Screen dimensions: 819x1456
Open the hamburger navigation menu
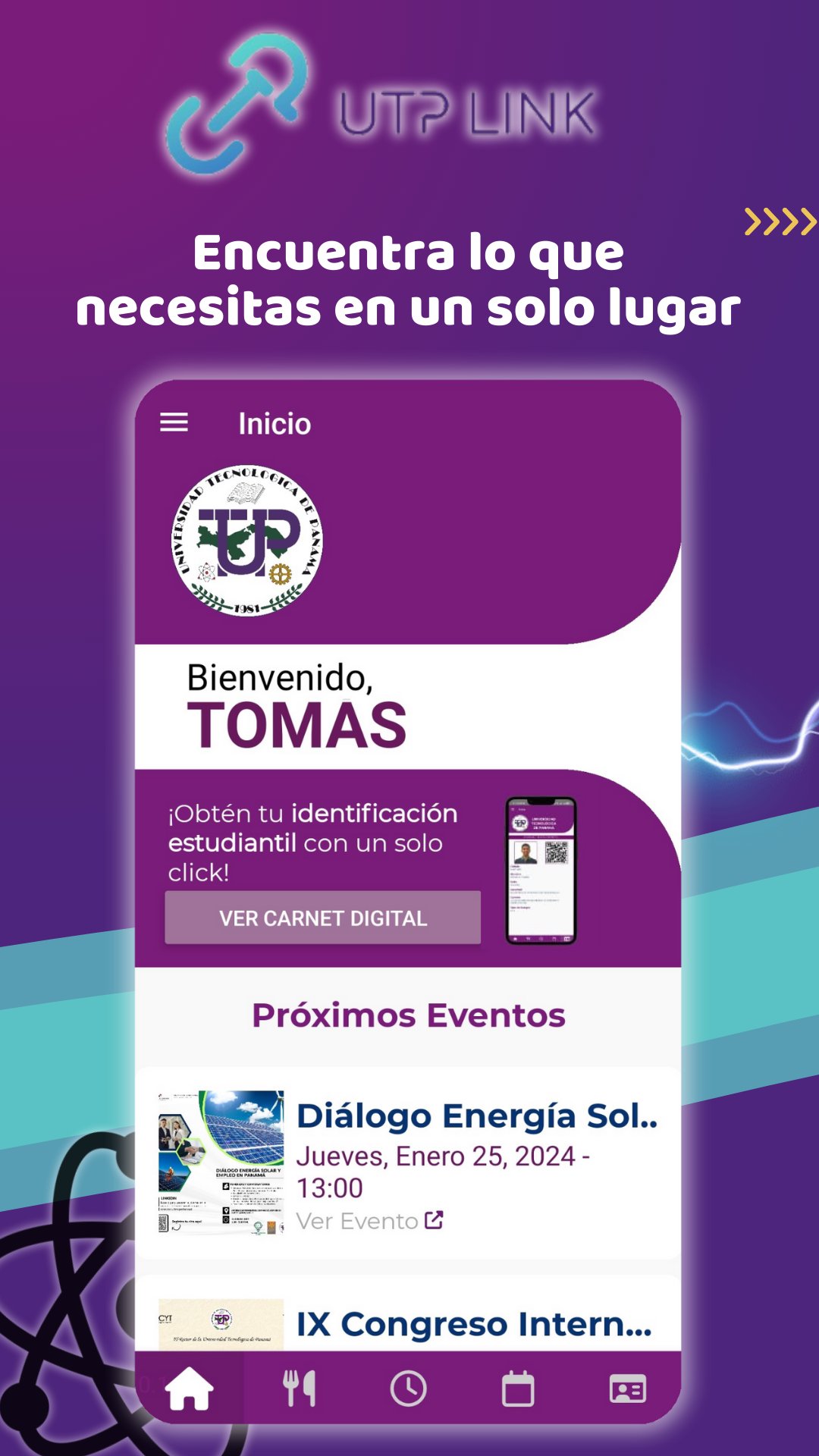point(175,422)
